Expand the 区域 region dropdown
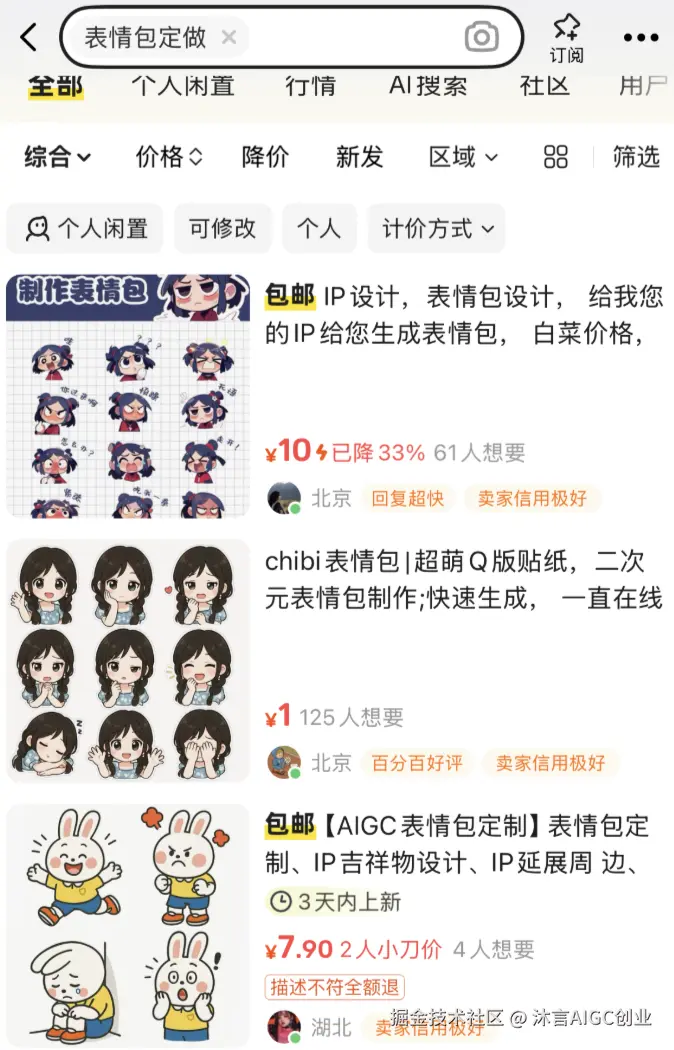The height and width of the screenshot is (1050, 674). pyautogui.click(x=463, y=157)
